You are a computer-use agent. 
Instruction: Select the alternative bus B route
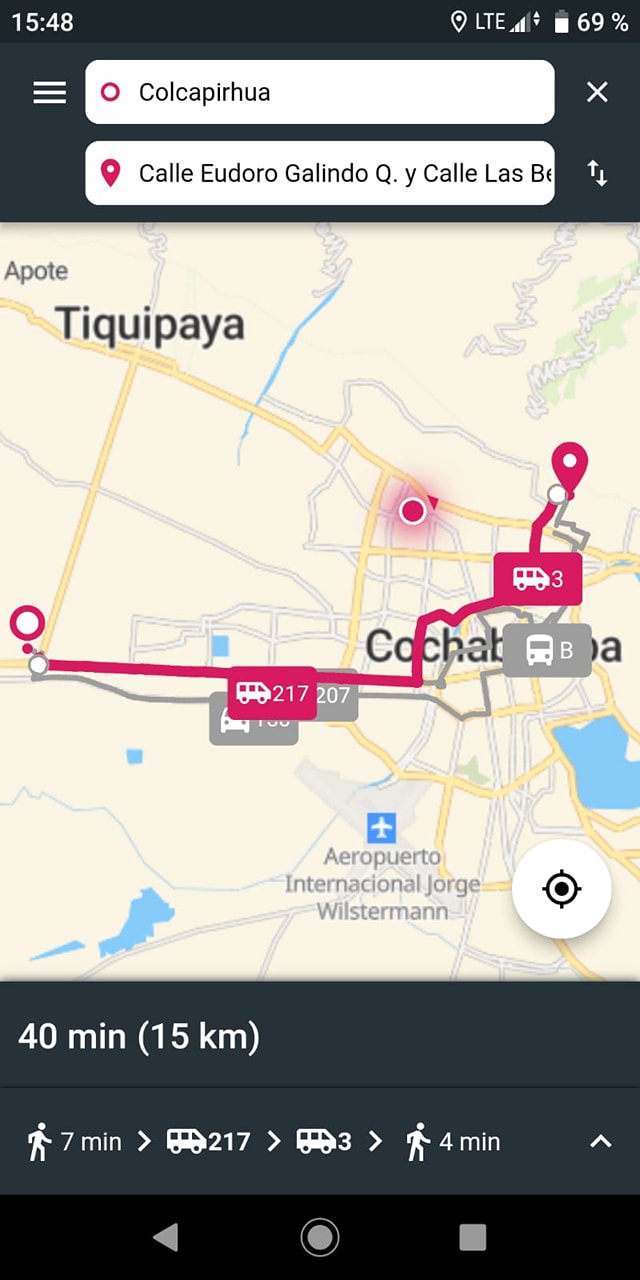[547, 650]
